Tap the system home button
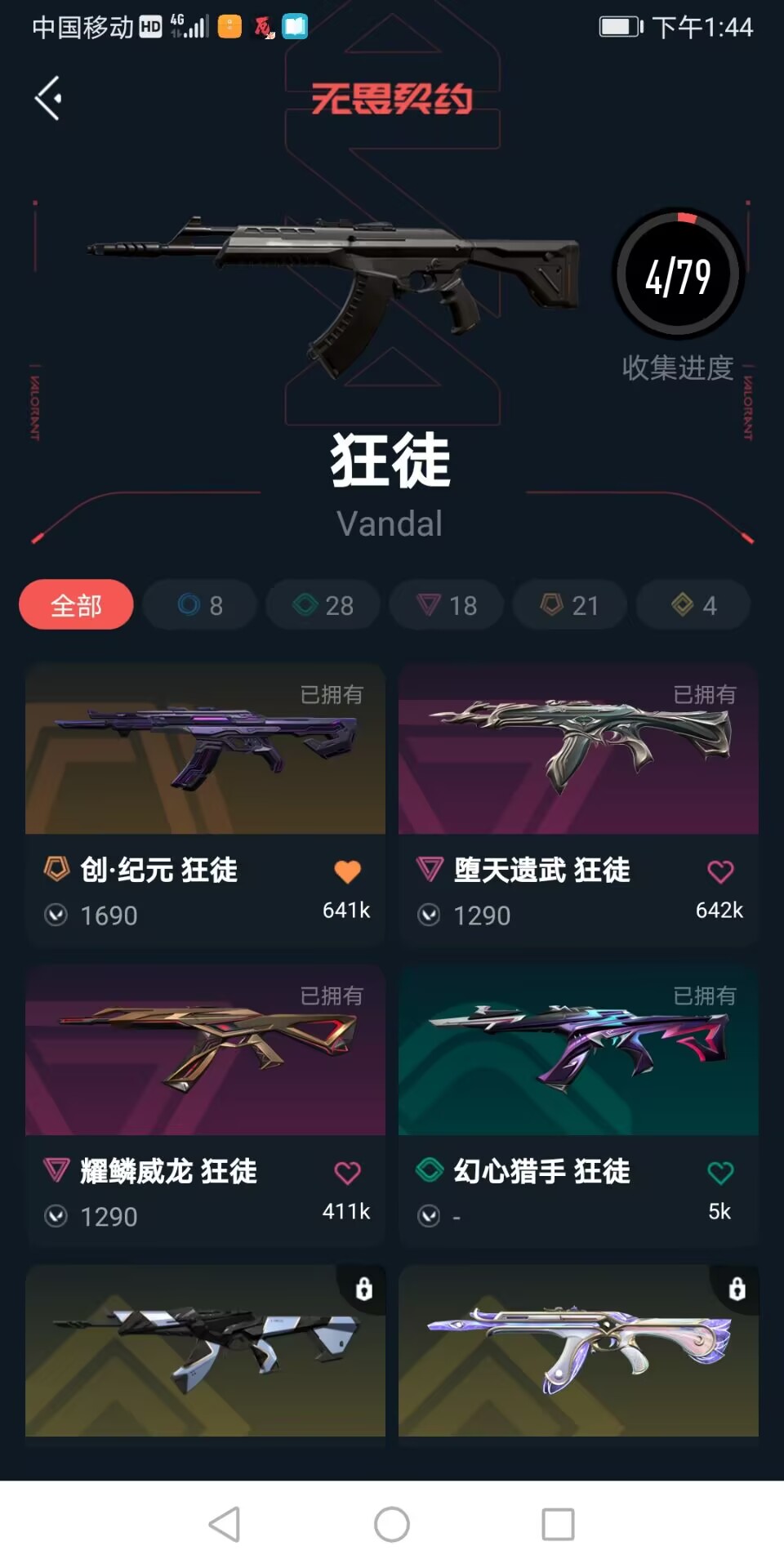The width and height of the screenshot is (784, 1568). (x=392, y=1524)
